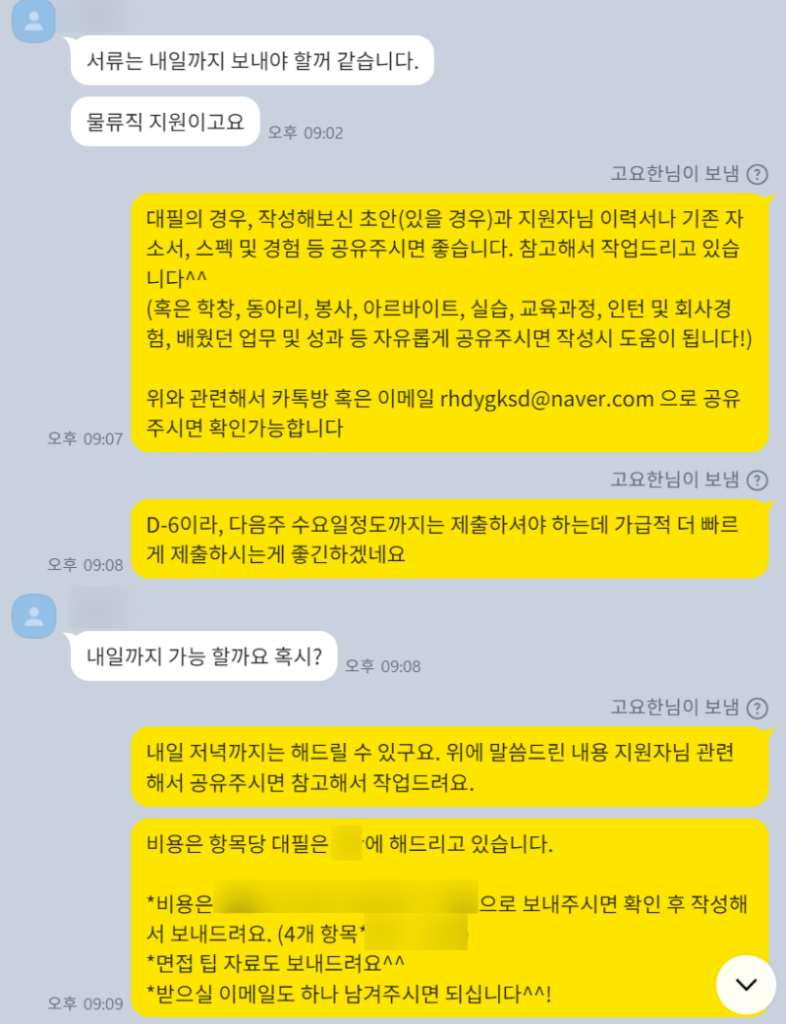
Task: Tap the question mark icon above the D-6이라 message
Action: pyautogui.click(x=758, y=480)
